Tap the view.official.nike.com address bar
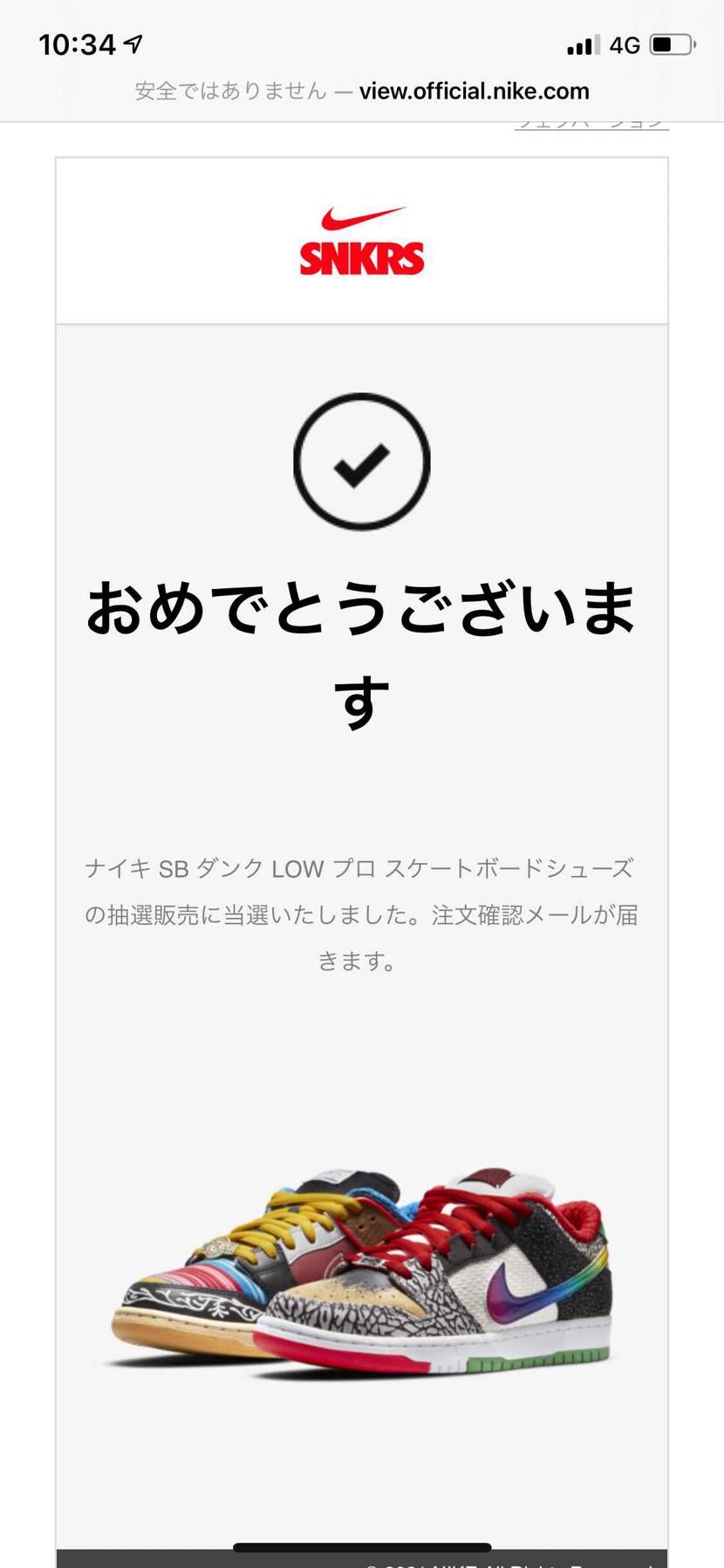Image resolution: width=724 pixels, height=1568 pixels. coord(474,91)
